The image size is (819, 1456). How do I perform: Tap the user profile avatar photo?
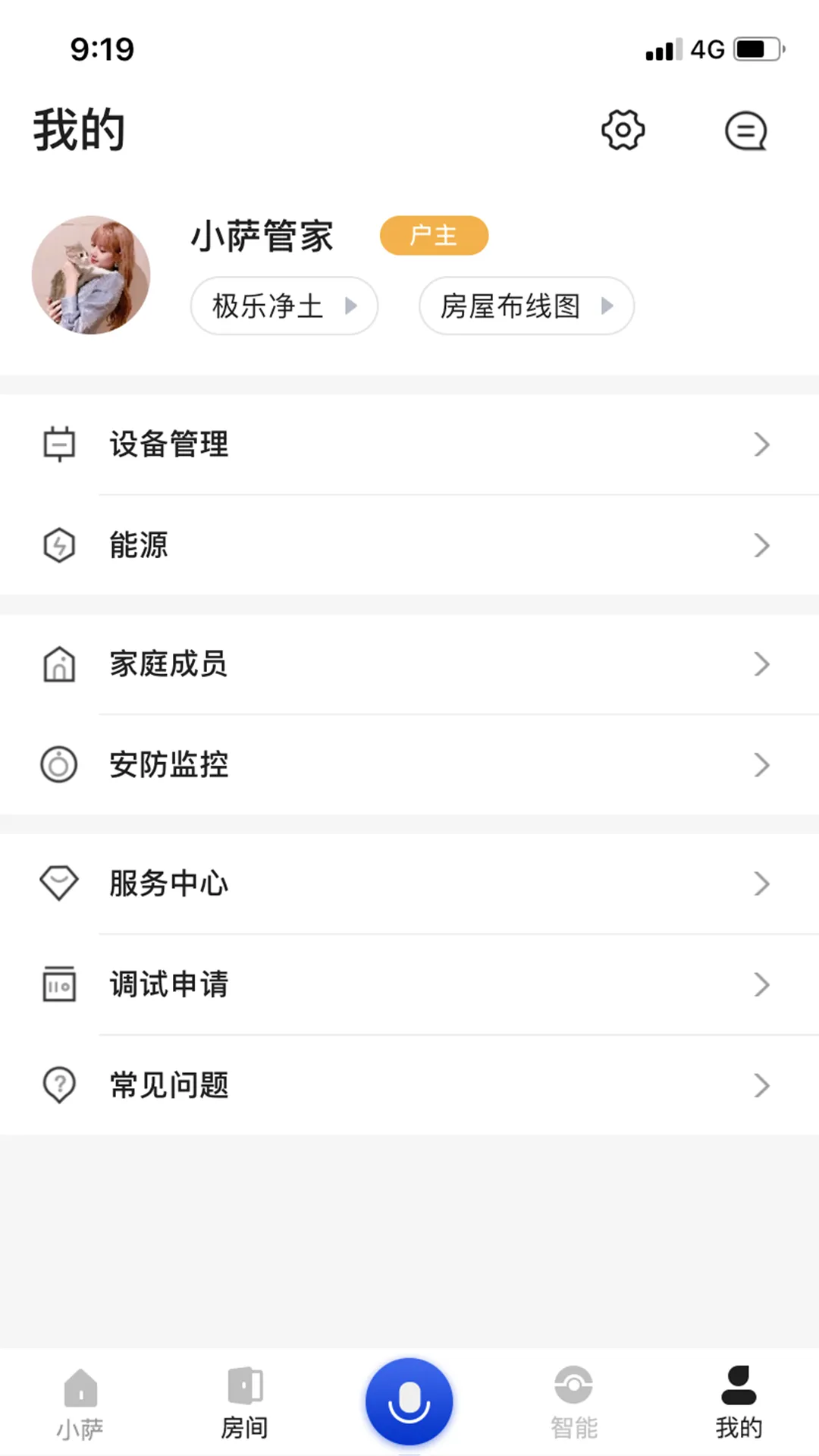91,275
